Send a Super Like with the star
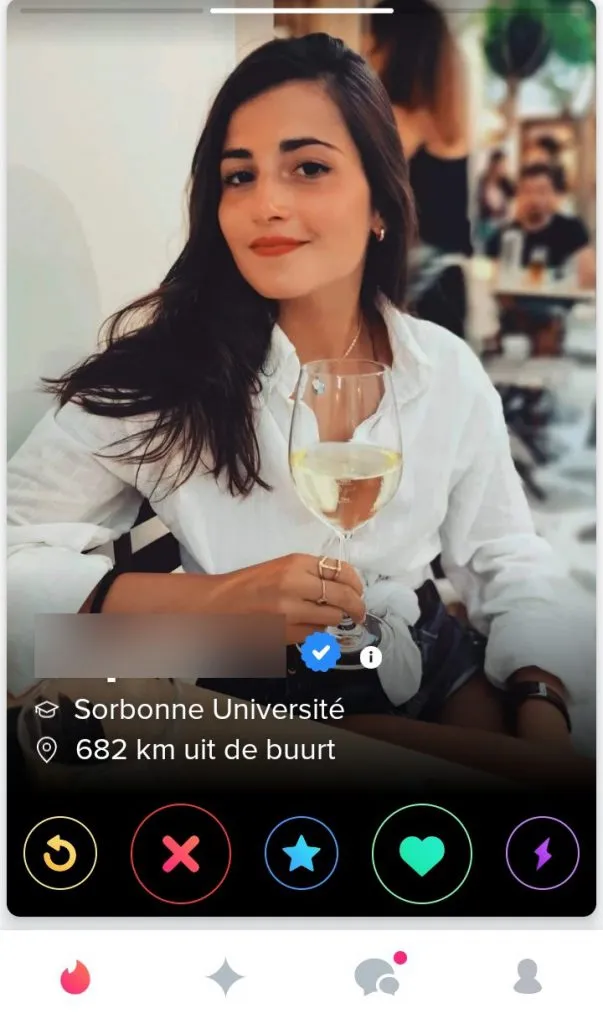Image resolution: width=603 pixels, height=1024 pixels. pos(301,854)
